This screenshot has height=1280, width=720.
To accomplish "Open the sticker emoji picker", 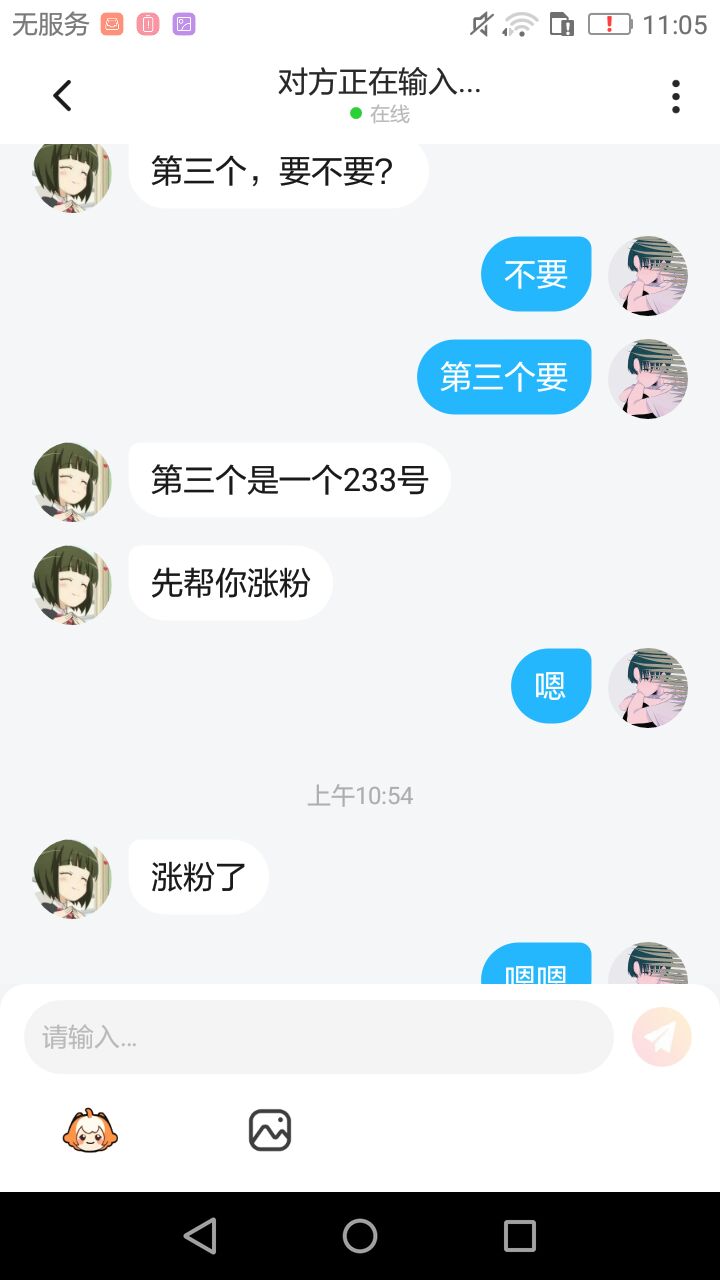I will (90, 1131).
